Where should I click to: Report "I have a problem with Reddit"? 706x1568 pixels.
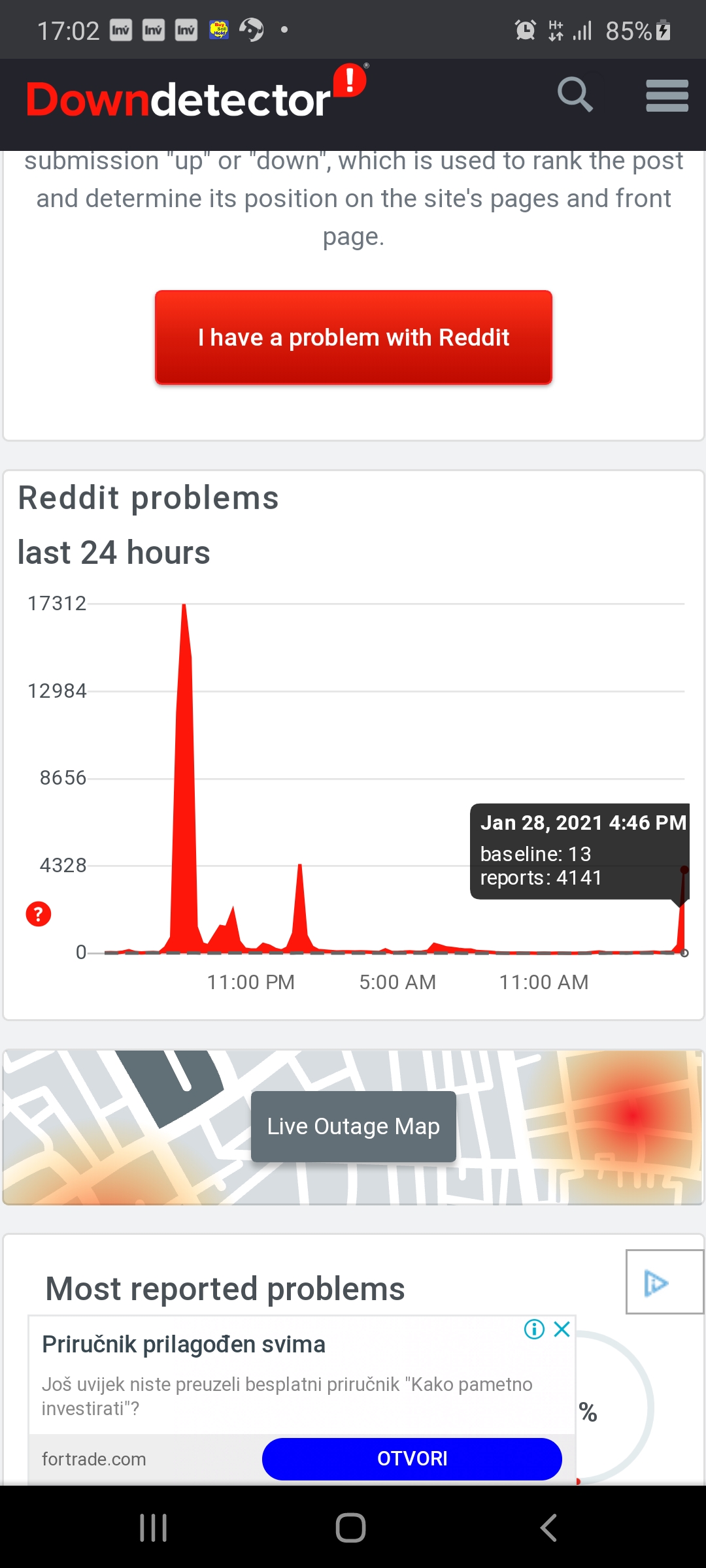[x=354, y=337]
